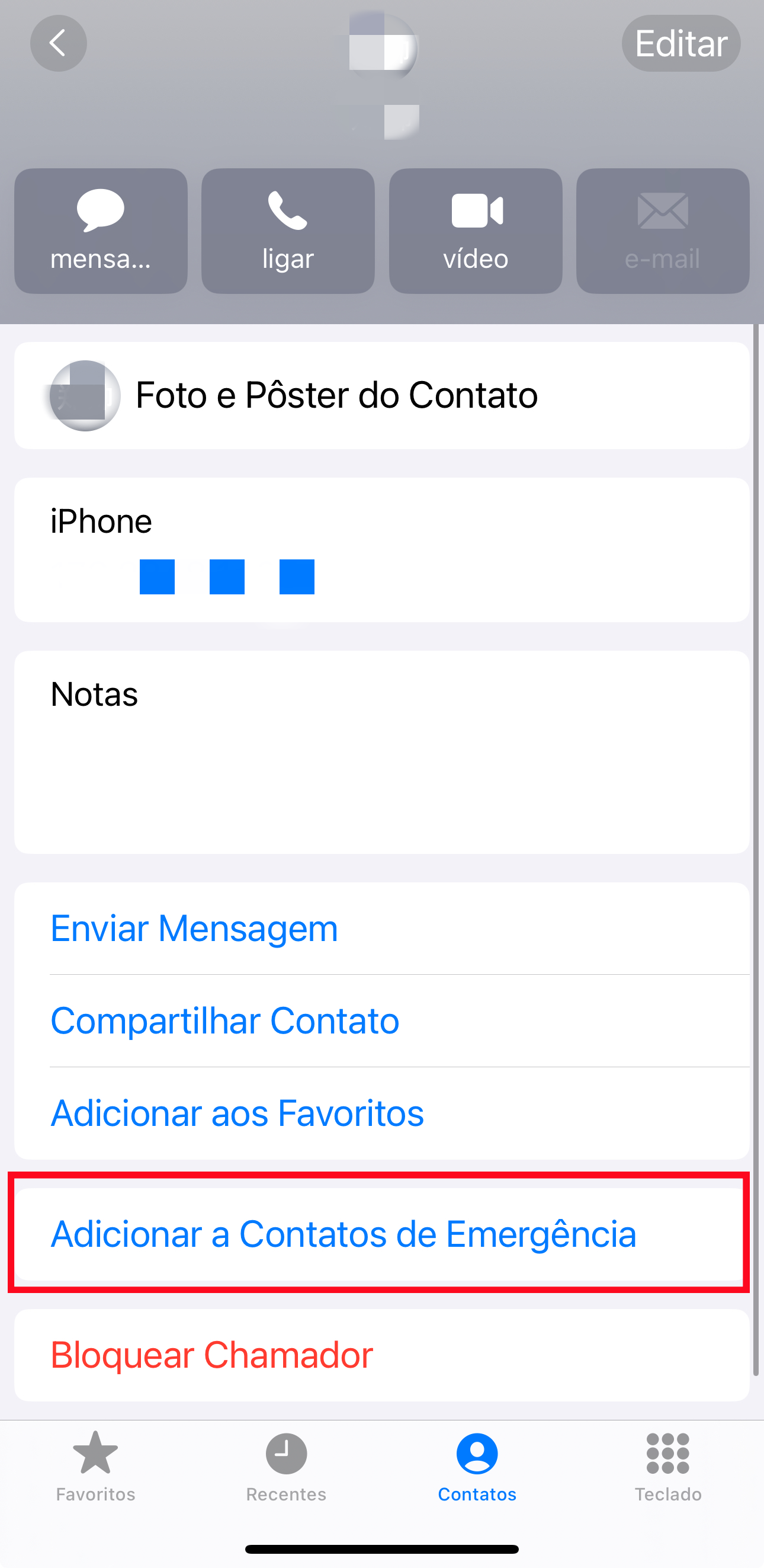Tap the back chevron at top left

pyautogui.click(x=58, y=43)
